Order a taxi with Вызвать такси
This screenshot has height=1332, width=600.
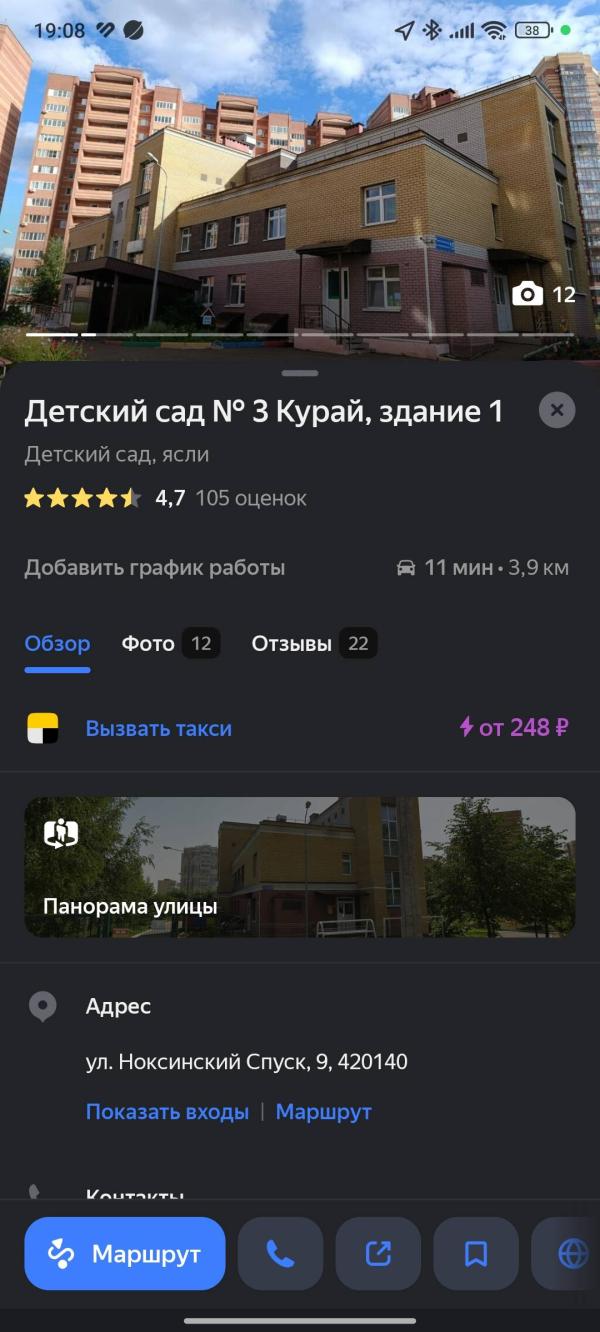[x=158, y=728]
